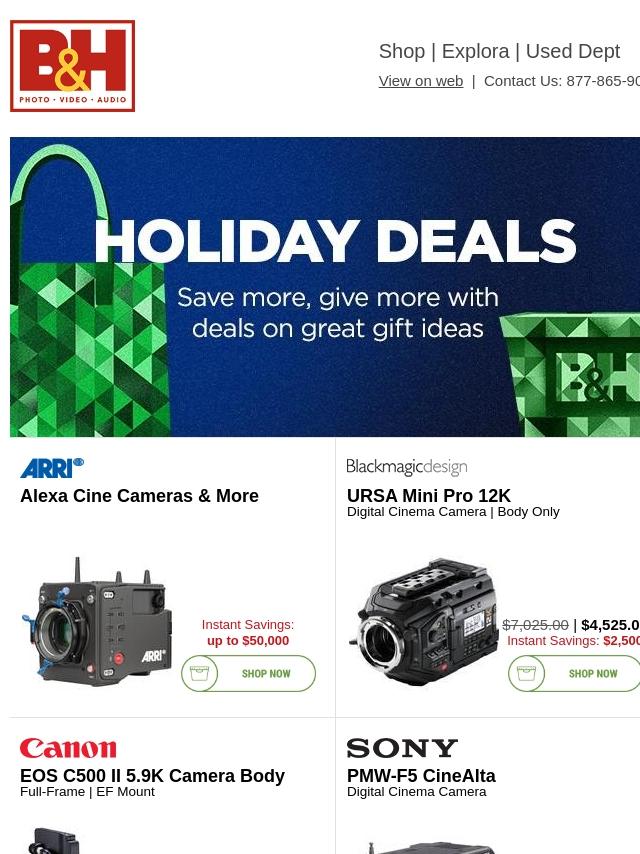Go to Used Dept

coord(572,51)
